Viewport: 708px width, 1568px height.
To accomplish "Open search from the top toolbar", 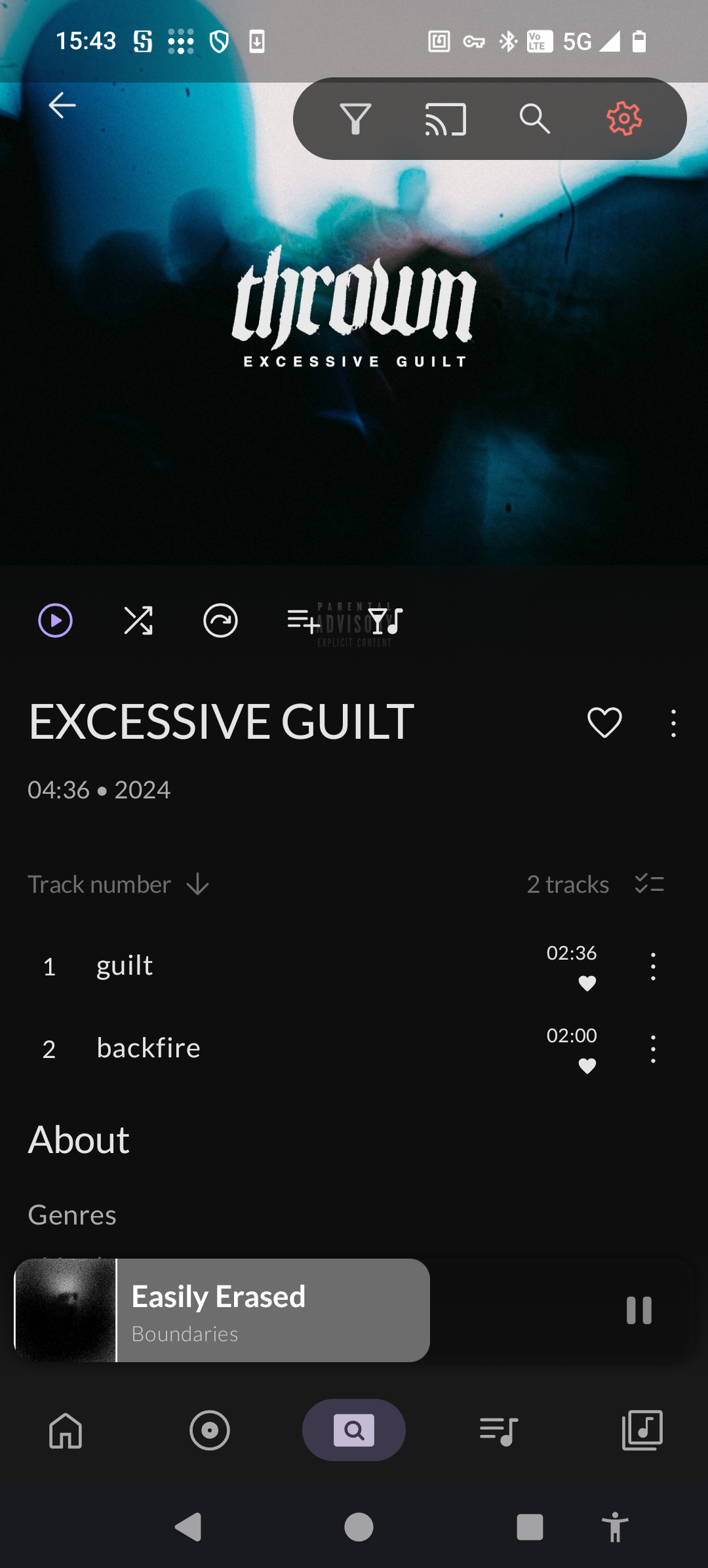I will point(535,119).
